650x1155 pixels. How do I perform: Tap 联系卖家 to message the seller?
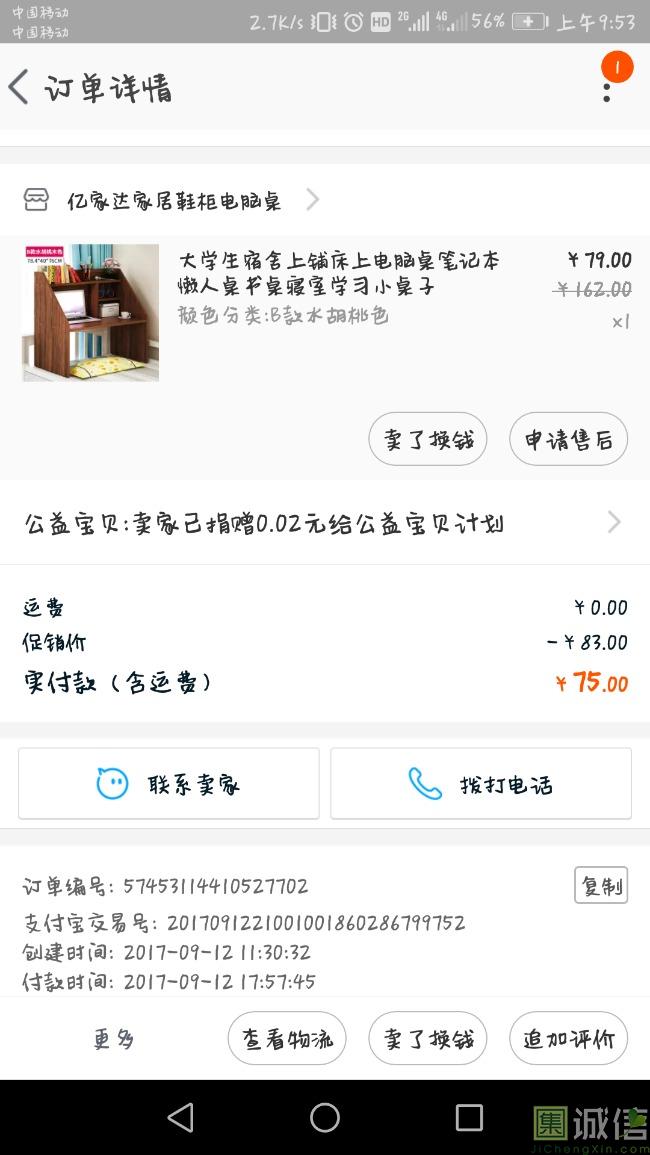click(169, 784)
